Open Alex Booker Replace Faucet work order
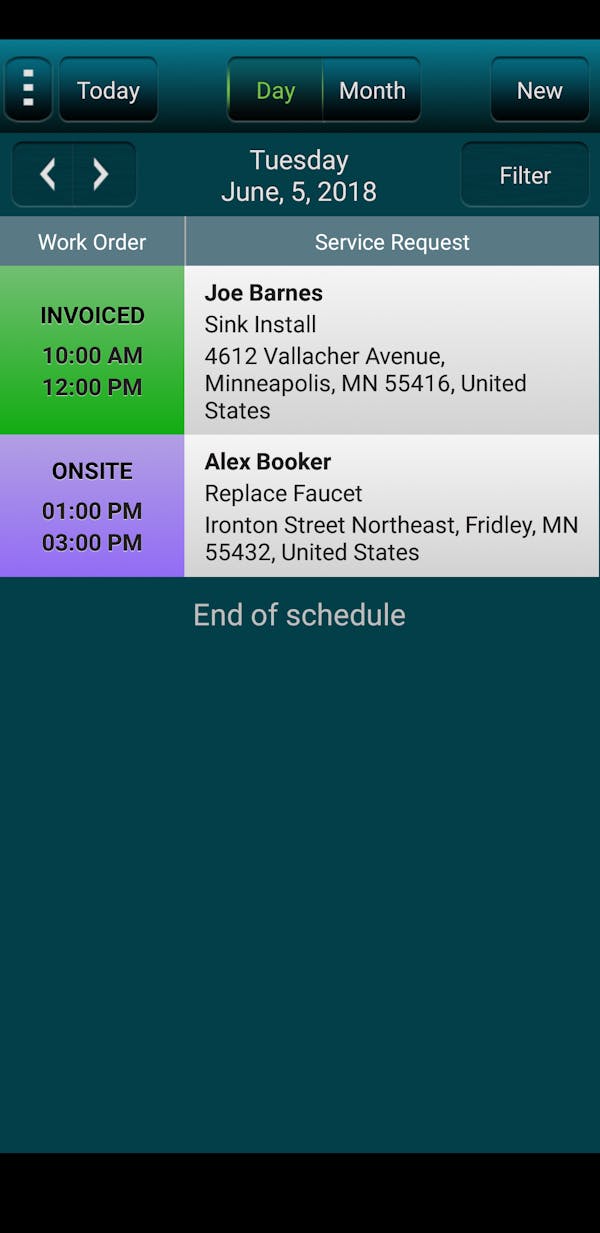The height and width of the screenshot is (1233, 600). (x=391, y=506)
